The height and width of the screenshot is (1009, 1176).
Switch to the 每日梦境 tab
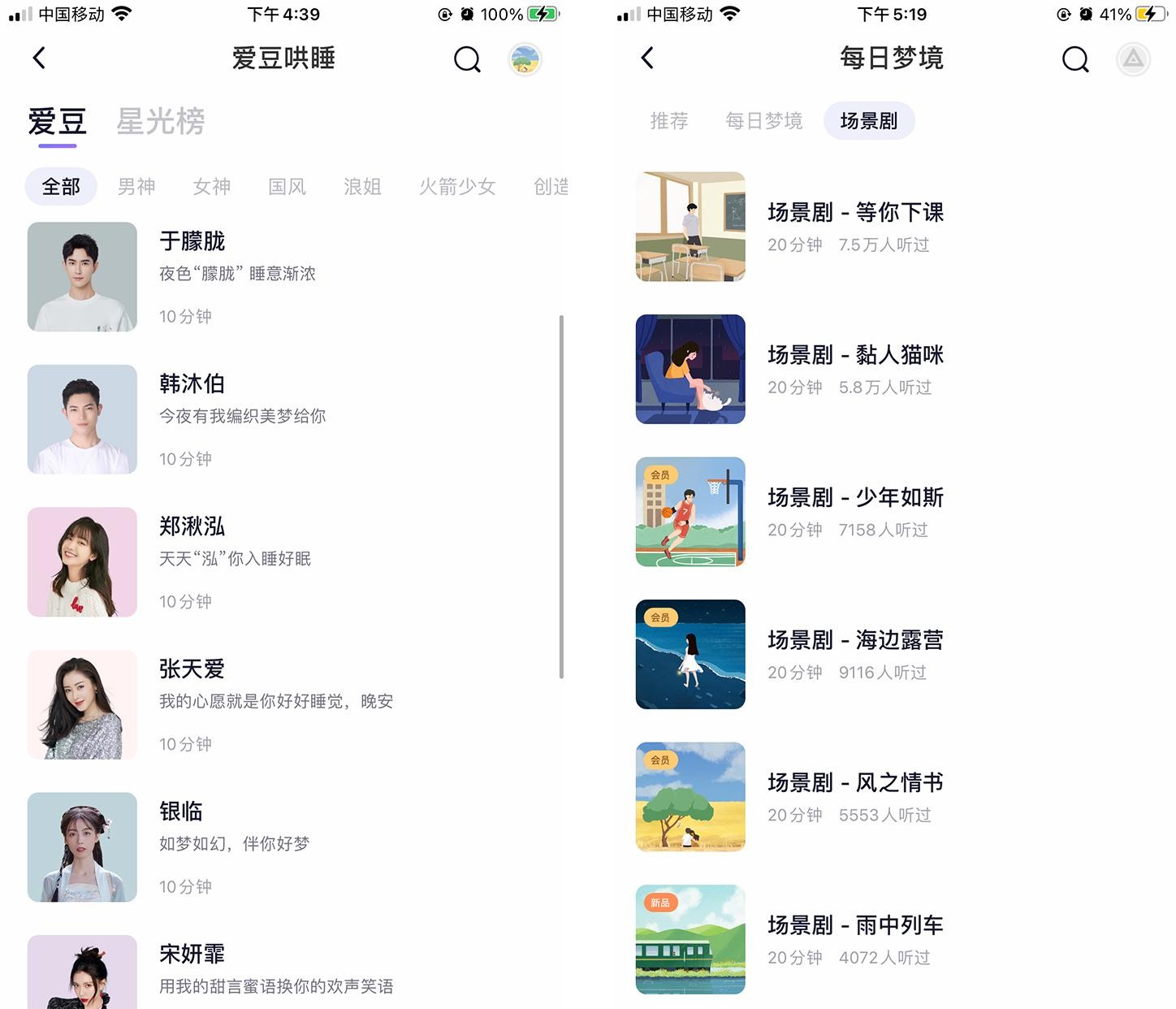763,121
